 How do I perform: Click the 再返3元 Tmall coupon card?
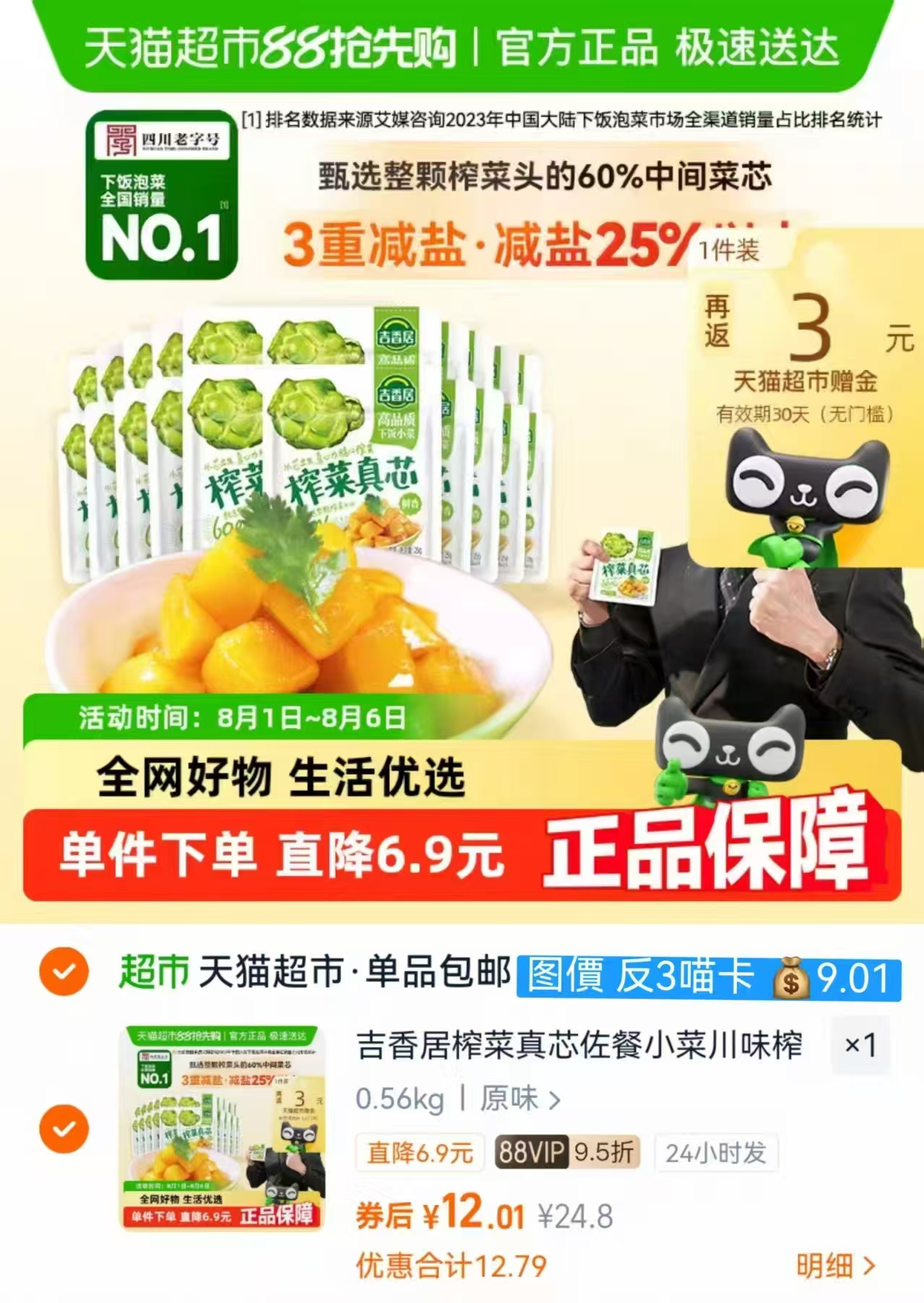point(802,347)
